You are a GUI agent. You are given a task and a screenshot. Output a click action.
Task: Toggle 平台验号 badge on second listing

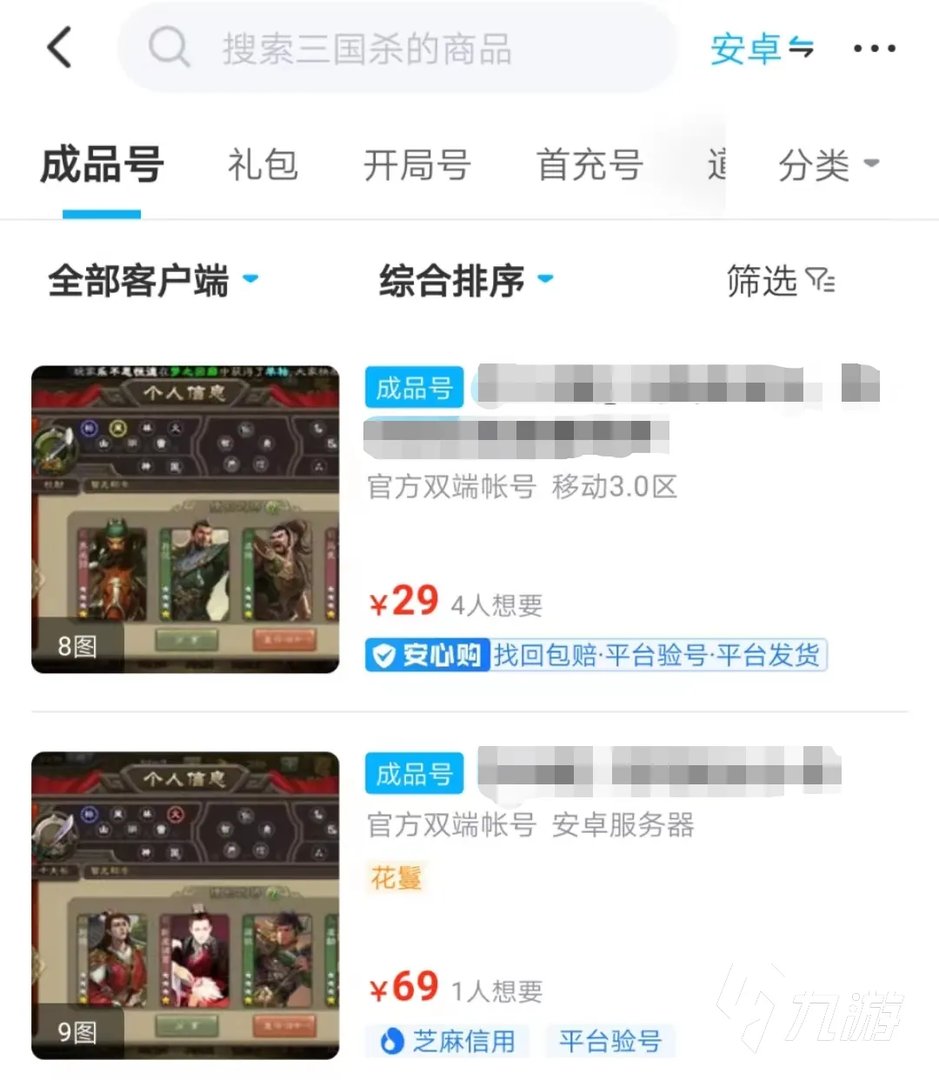(x=612, y=1042)
